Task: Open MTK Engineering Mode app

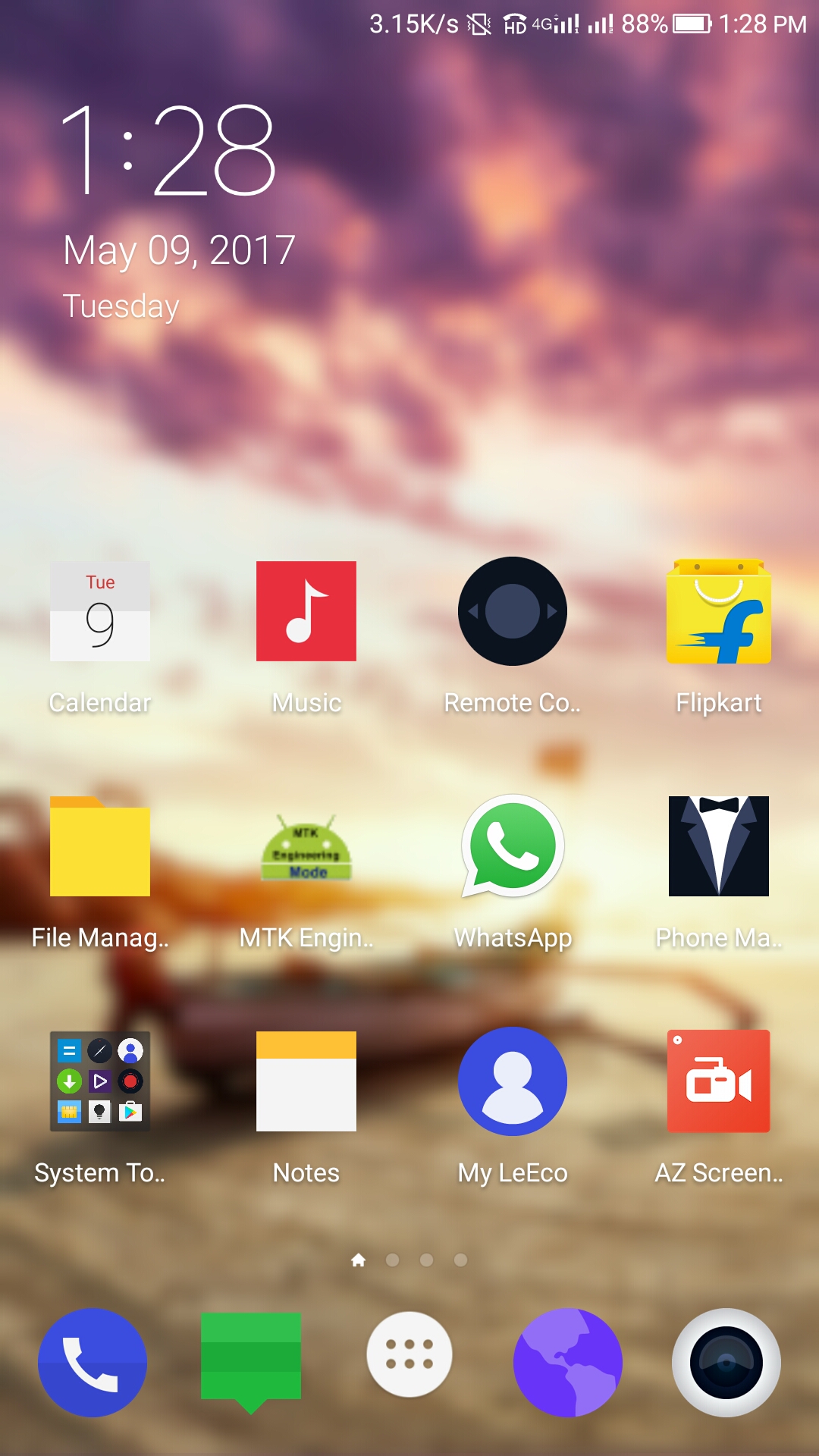Action: tap(306, 846)
